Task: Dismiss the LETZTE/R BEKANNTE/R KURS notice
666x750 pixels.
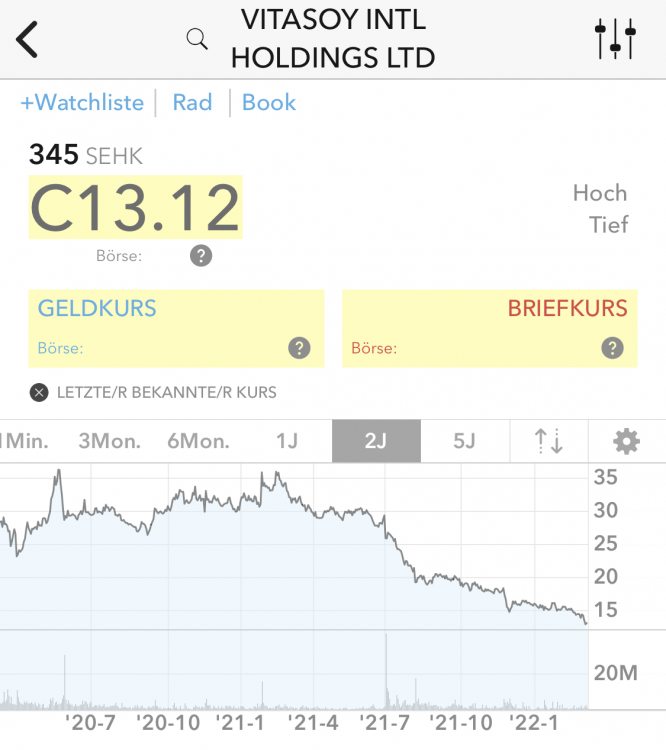Action: (x=39, y=392)
